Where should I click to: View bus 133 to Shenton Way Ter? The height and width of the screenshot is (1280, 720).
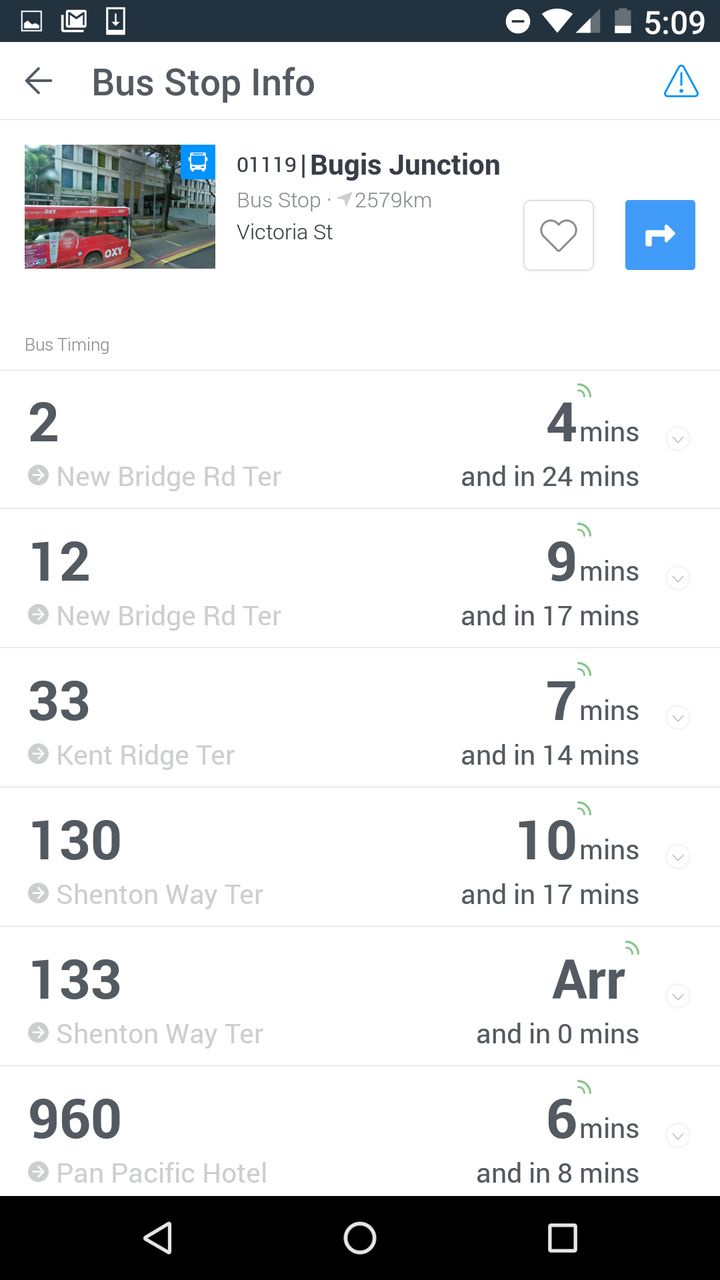pyautogui.click(x=146, y=998)
